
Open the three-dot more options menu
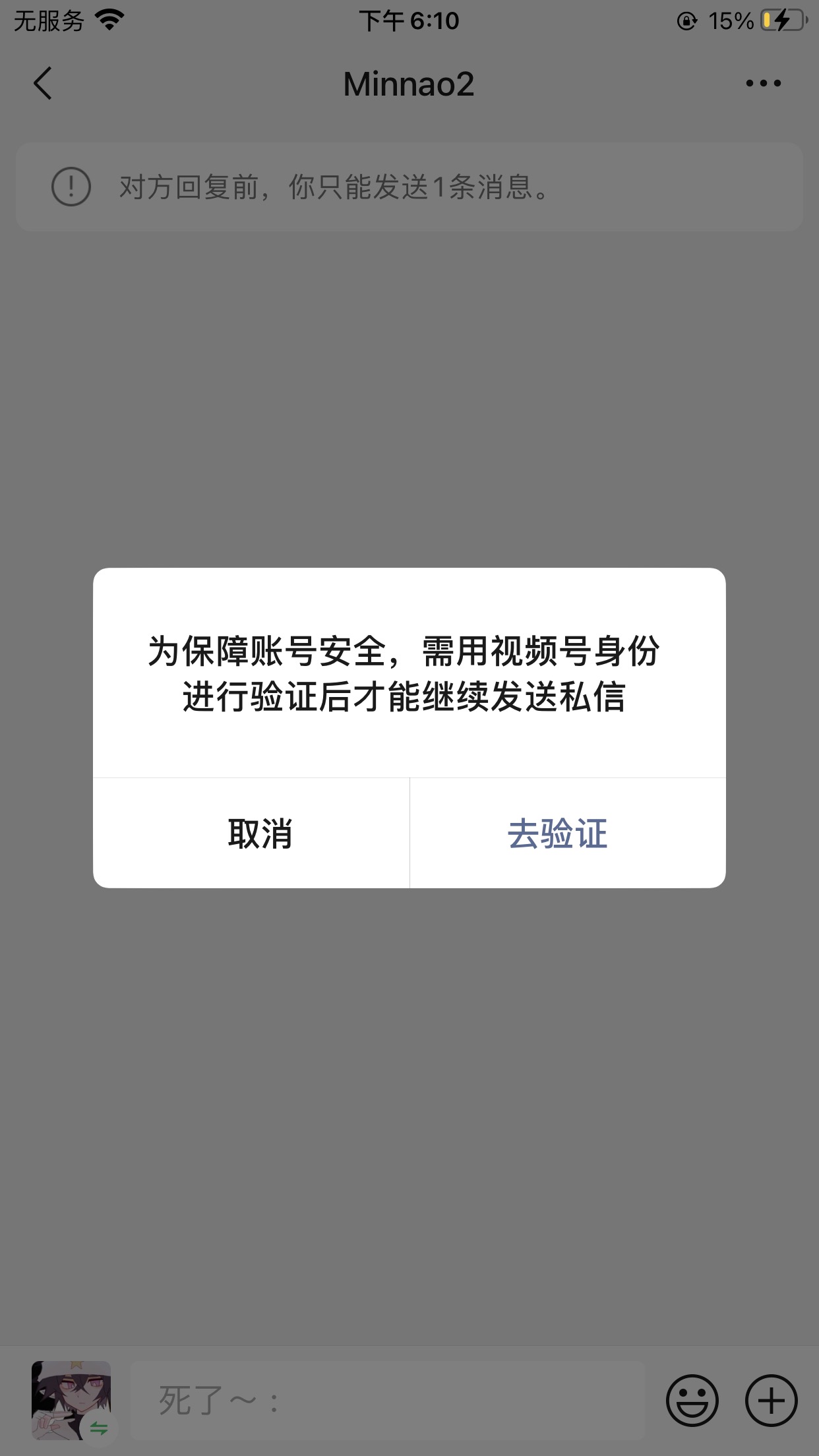(763, 83)
